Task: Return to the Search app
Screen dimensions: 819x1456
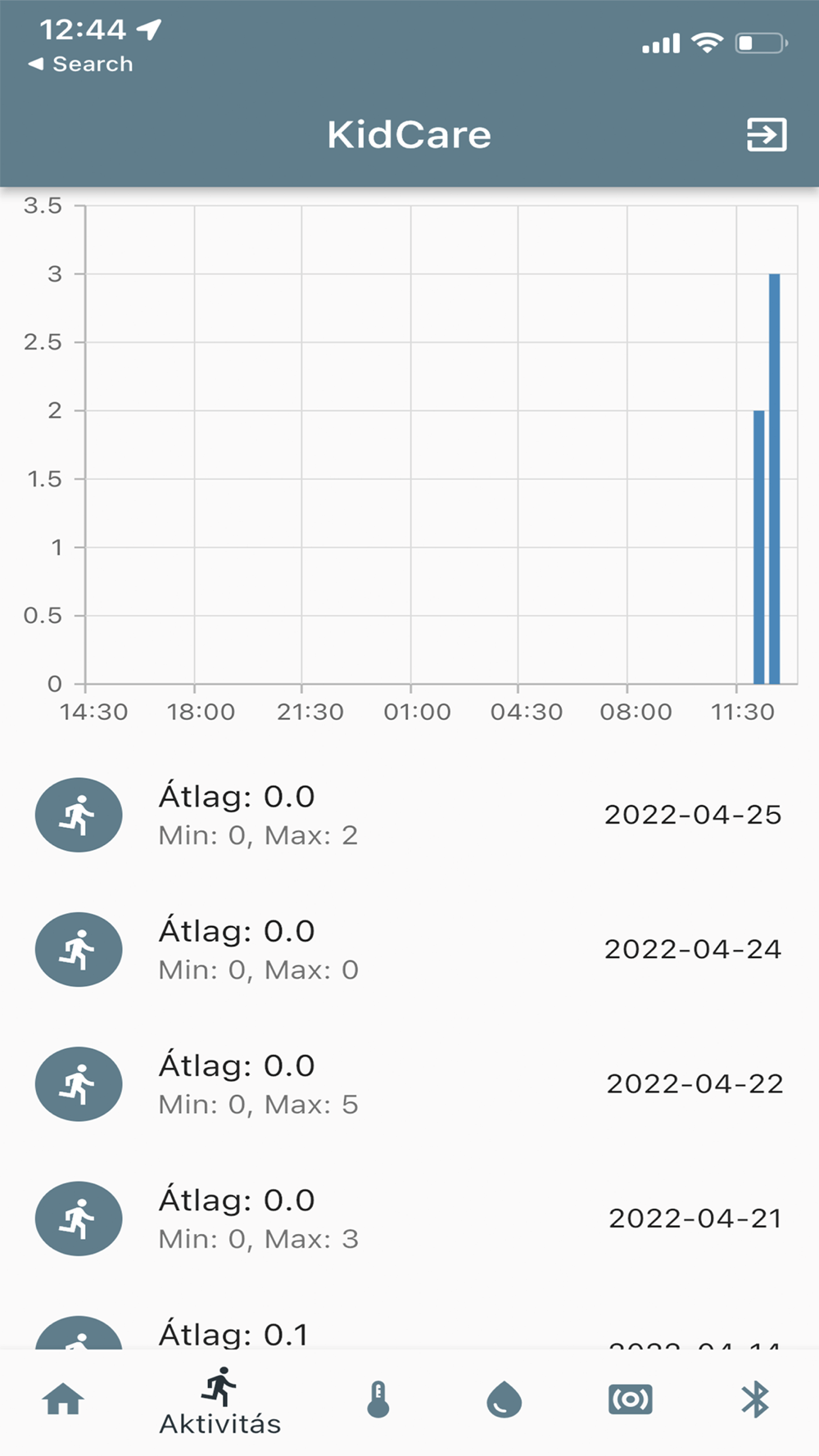Action: (80, 64)
